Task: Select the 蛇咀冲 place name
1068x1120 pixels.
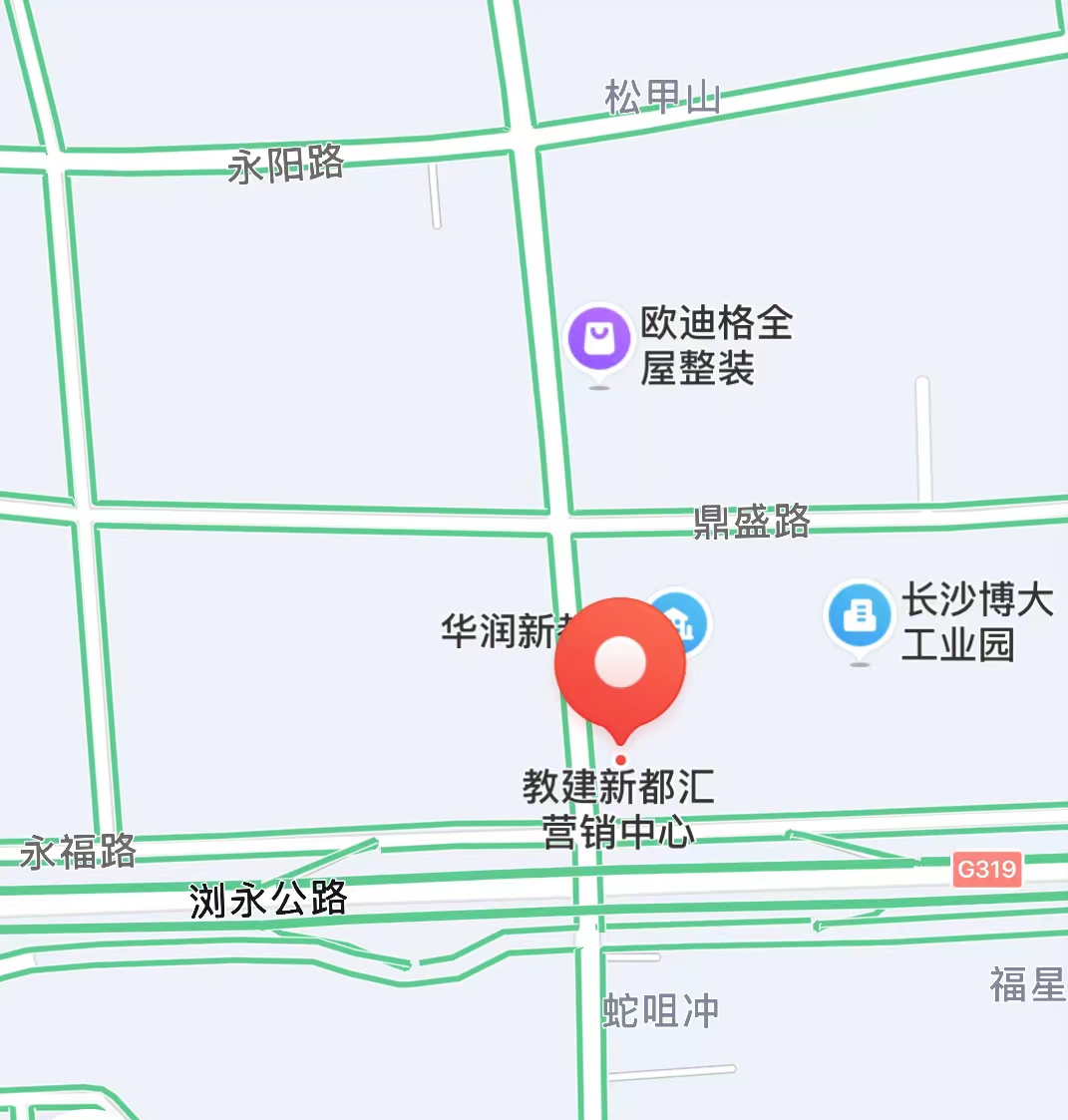Action: pyautogui.click(x=658, y=1009)
